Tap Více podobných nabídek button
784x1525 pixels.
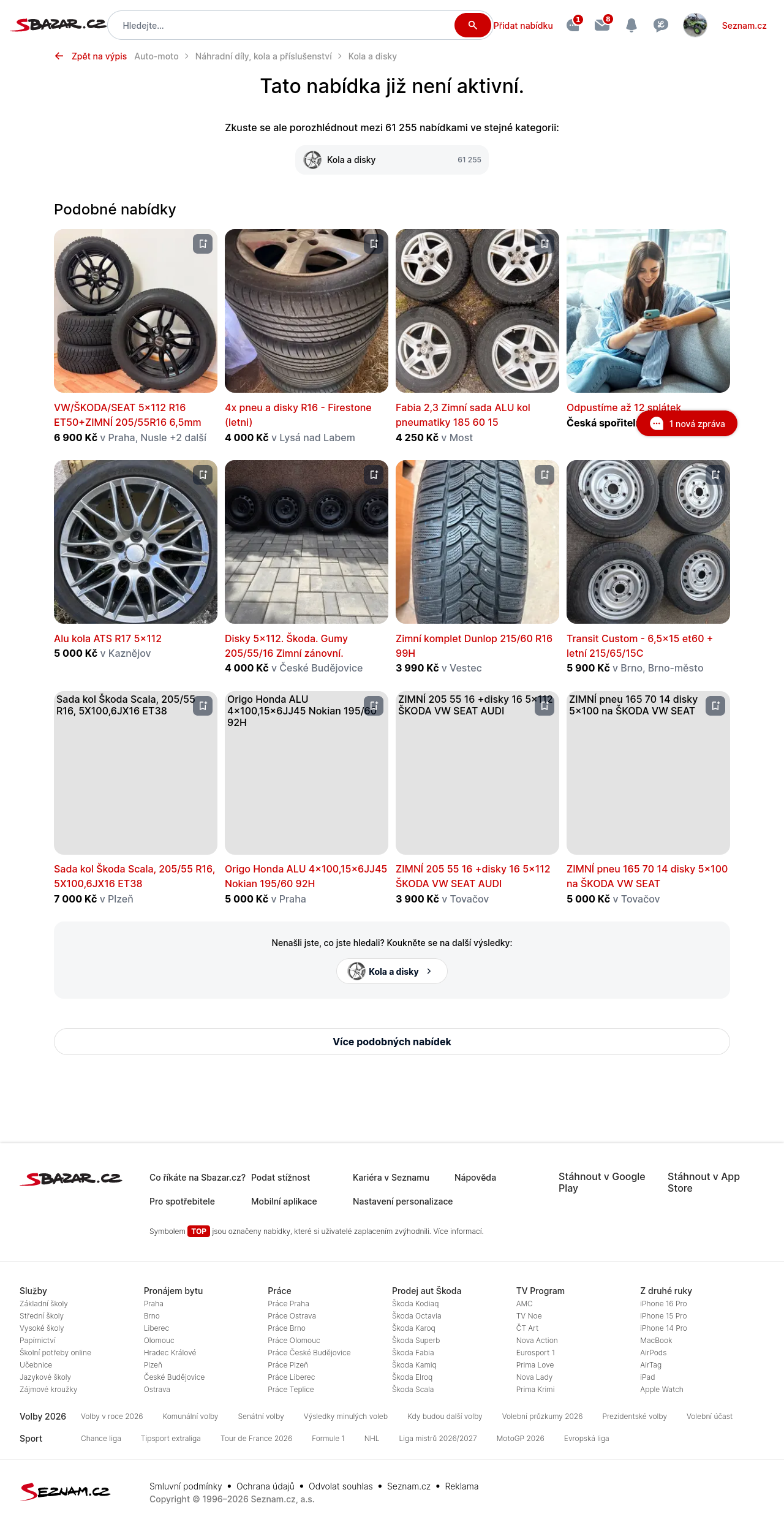coord(392,1042)
